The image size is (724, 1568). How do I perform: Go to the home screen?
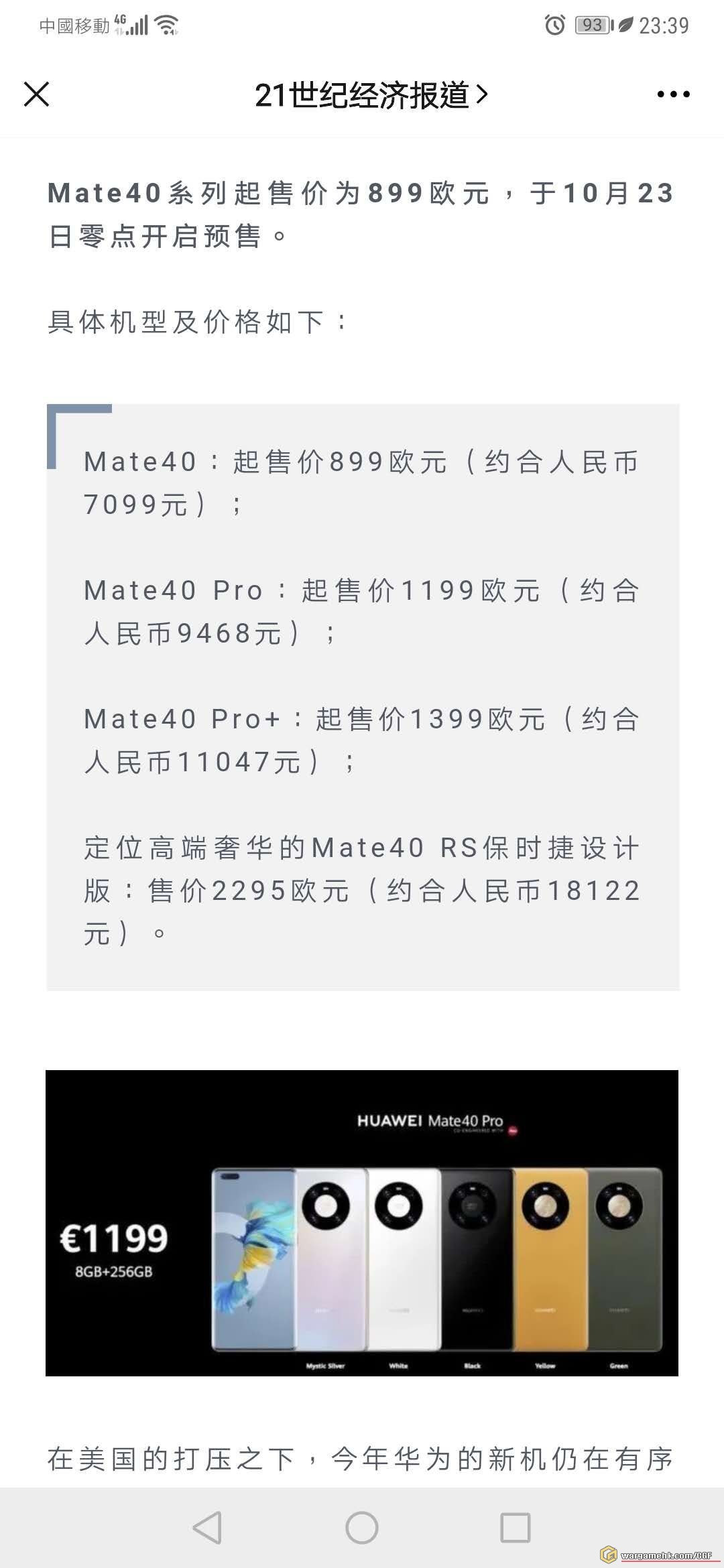click(362, 1528)
